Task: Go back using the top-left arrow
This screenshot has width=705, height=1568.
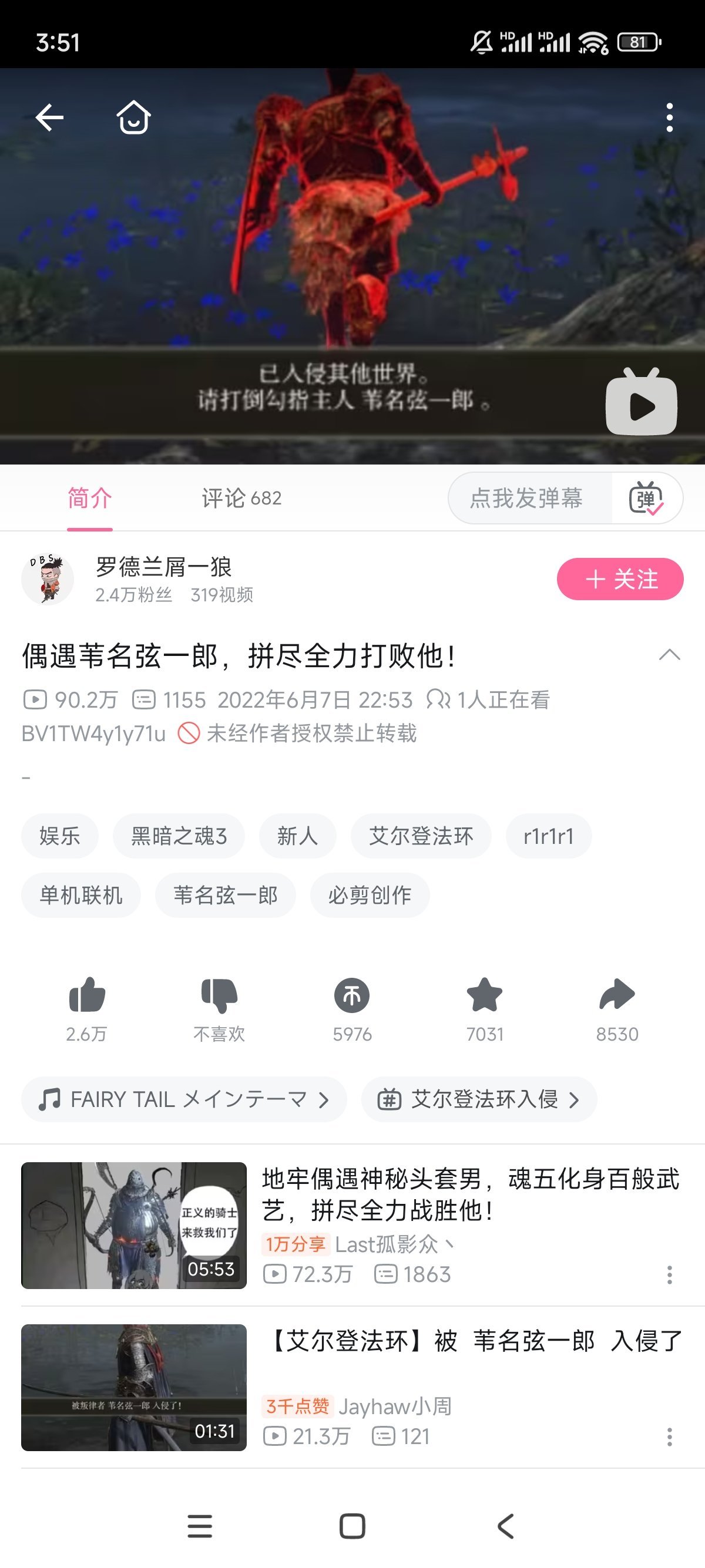Action: coord(49,117)
